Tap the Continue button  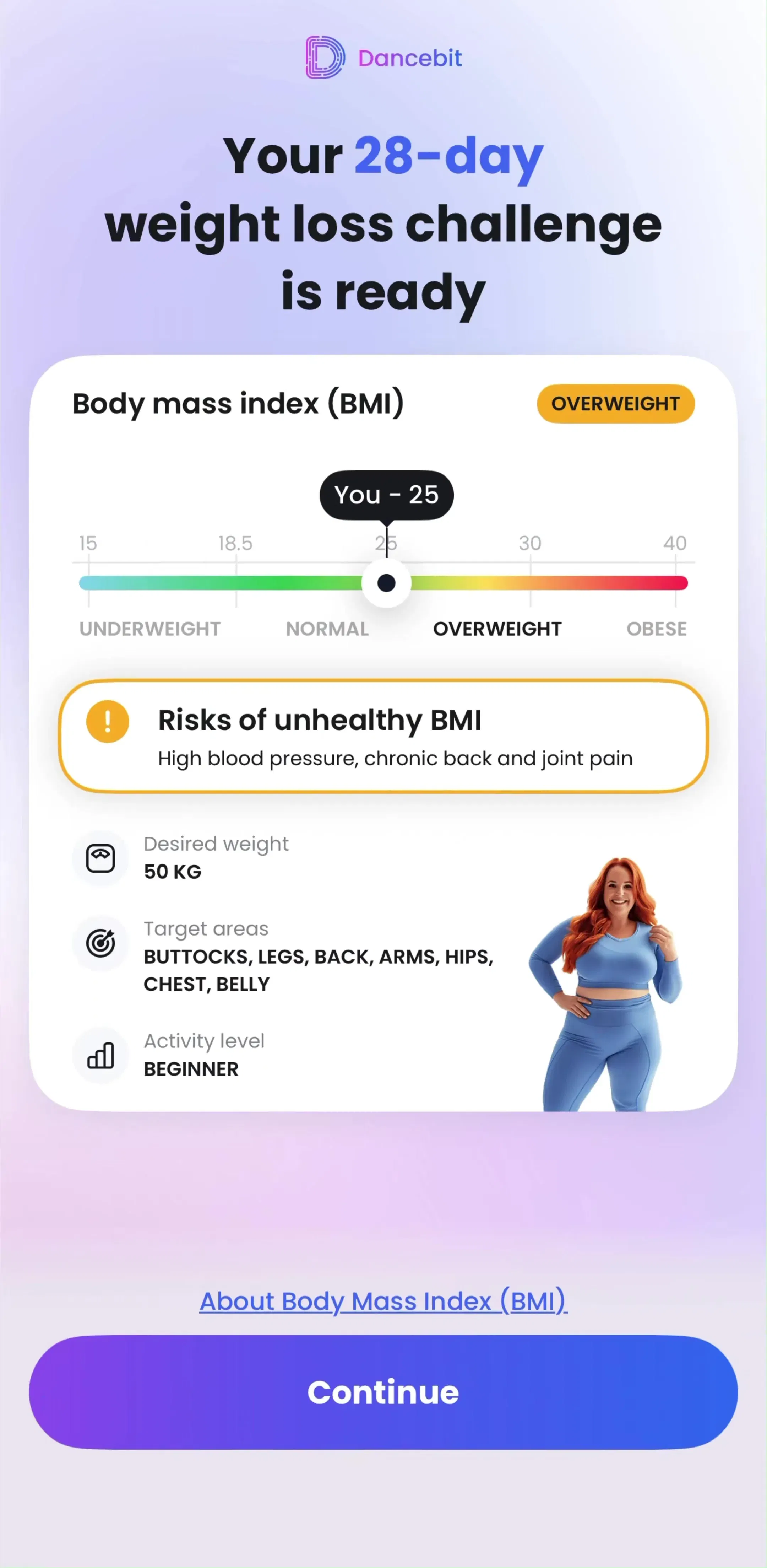click(x=383, y=1391)
